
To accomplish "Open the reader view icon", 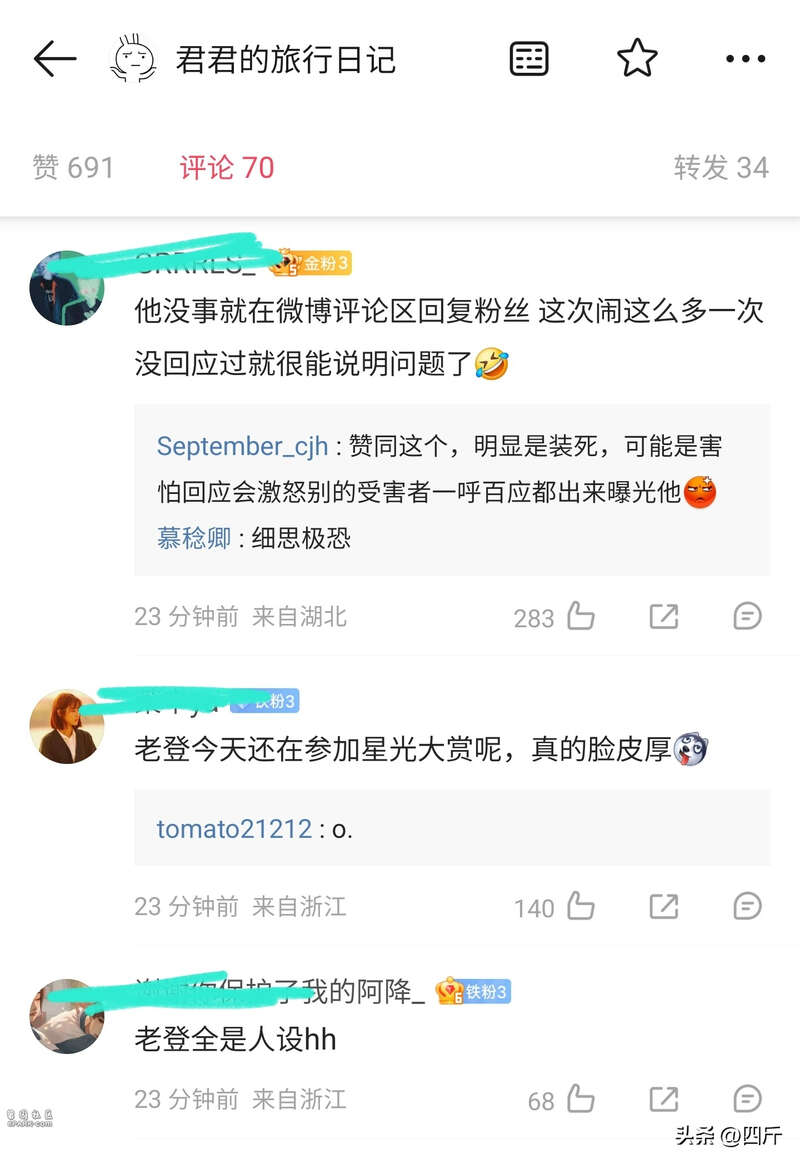I will tap(529, 60).
